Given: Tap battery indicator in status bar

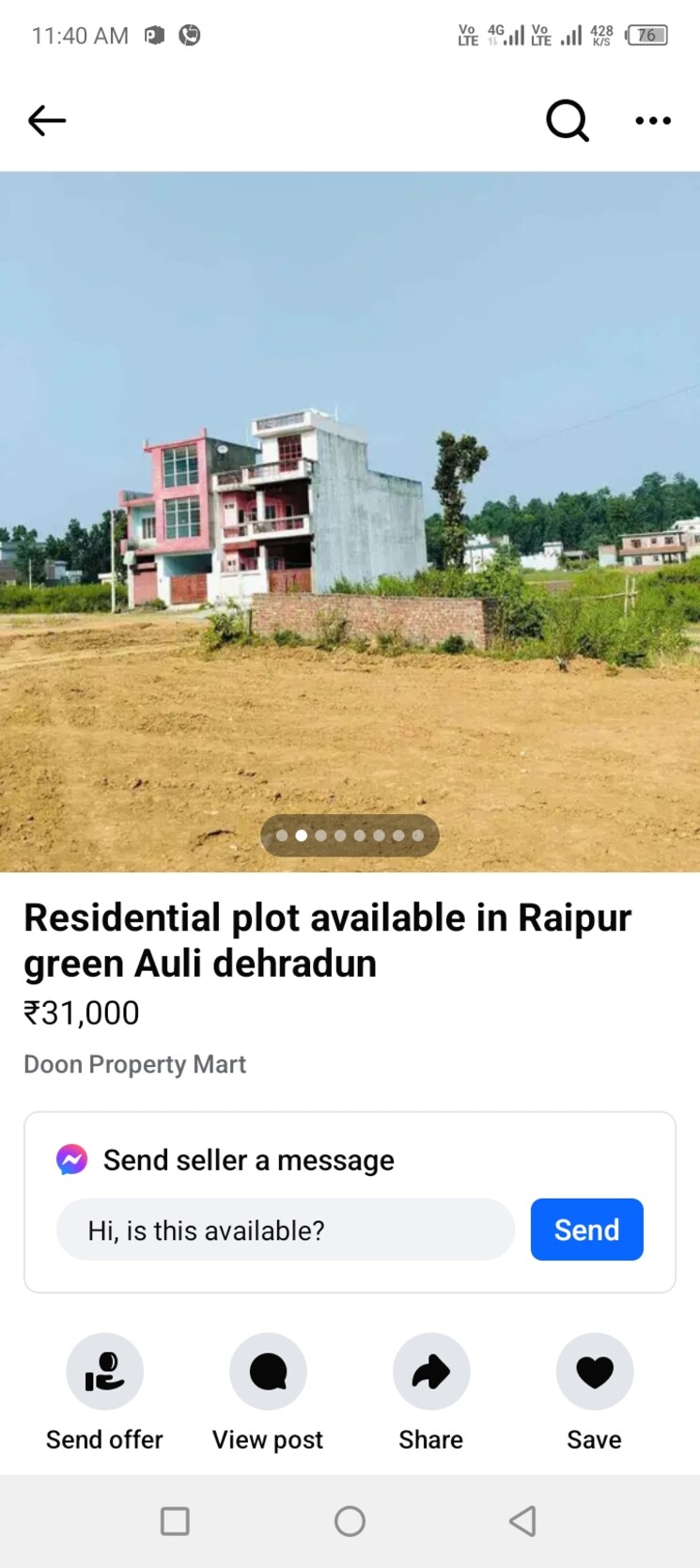Looking at the screenshot, I should click(646, 35).
